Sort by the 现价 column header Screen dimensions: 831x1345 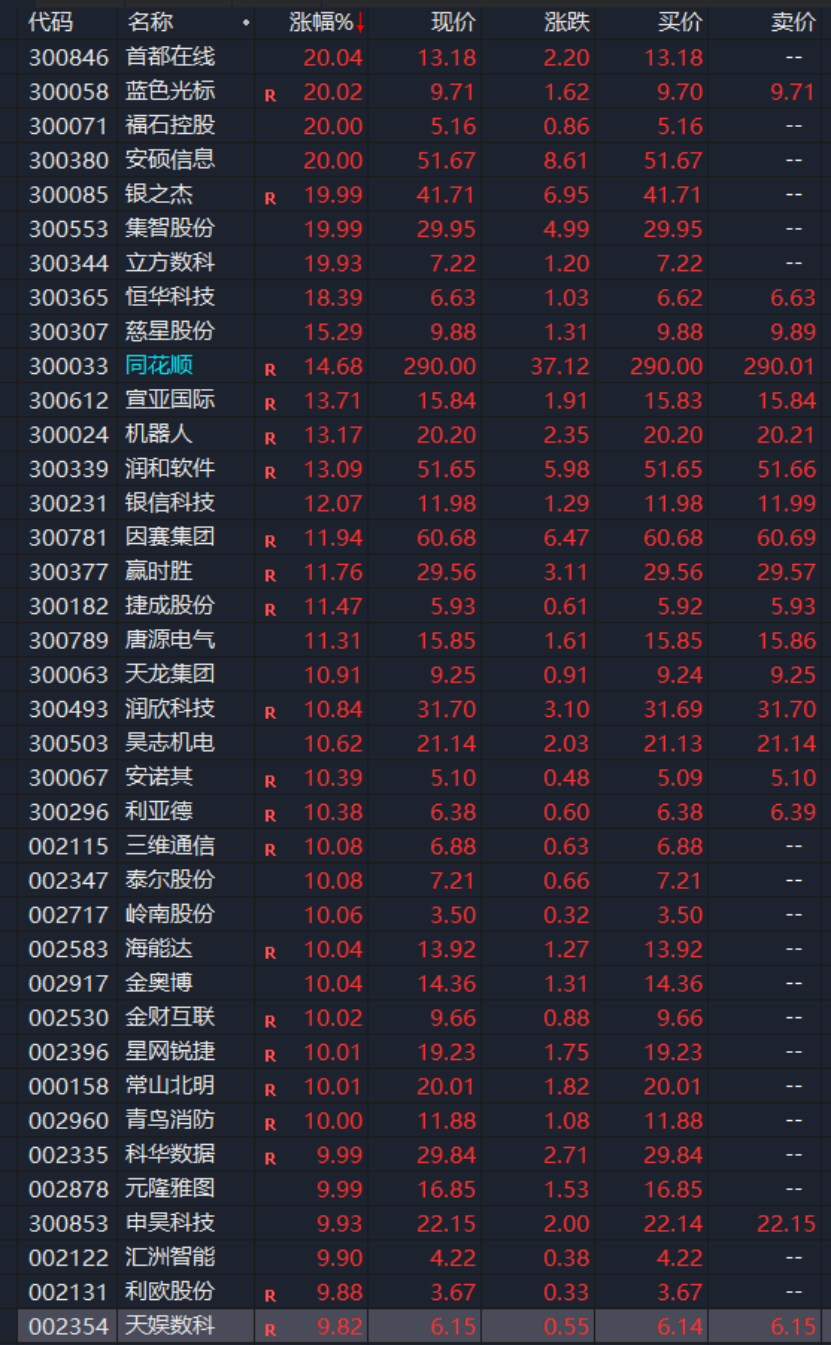(453, 22)
